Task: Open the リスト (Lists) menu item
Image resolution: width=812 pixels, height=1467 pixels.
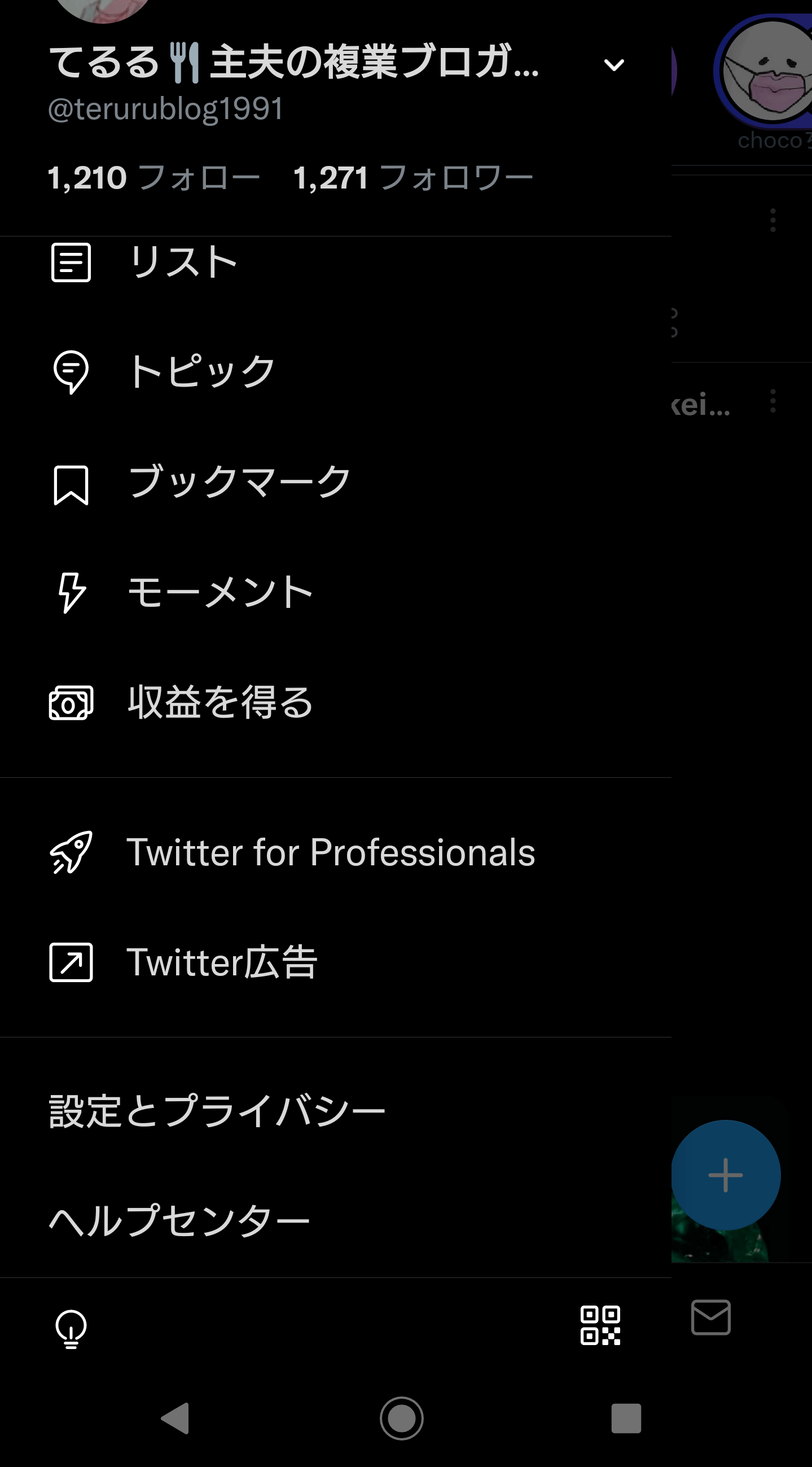Action: (182, 262)
